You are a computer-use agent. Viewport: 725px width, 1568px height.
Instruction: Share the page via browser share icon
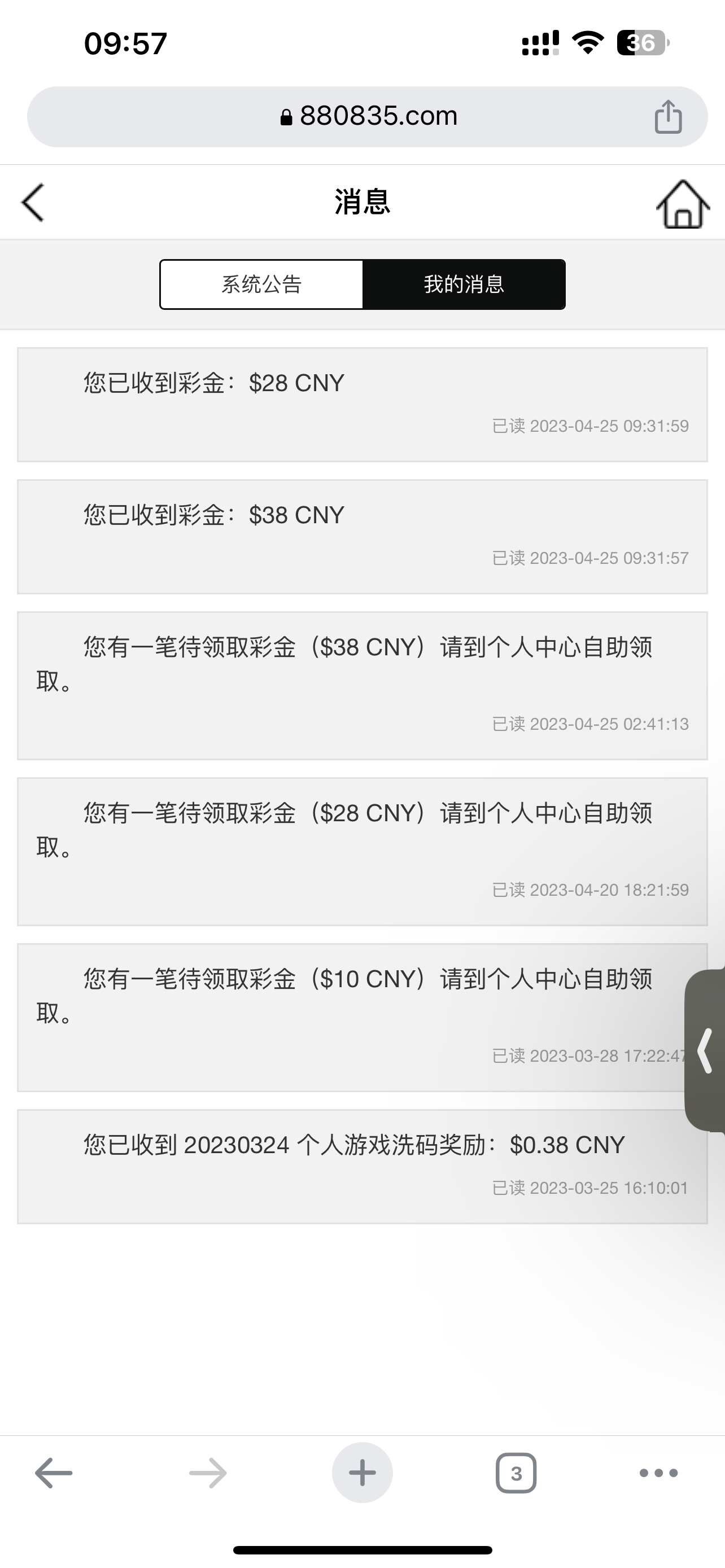click(x=668, y=116)
